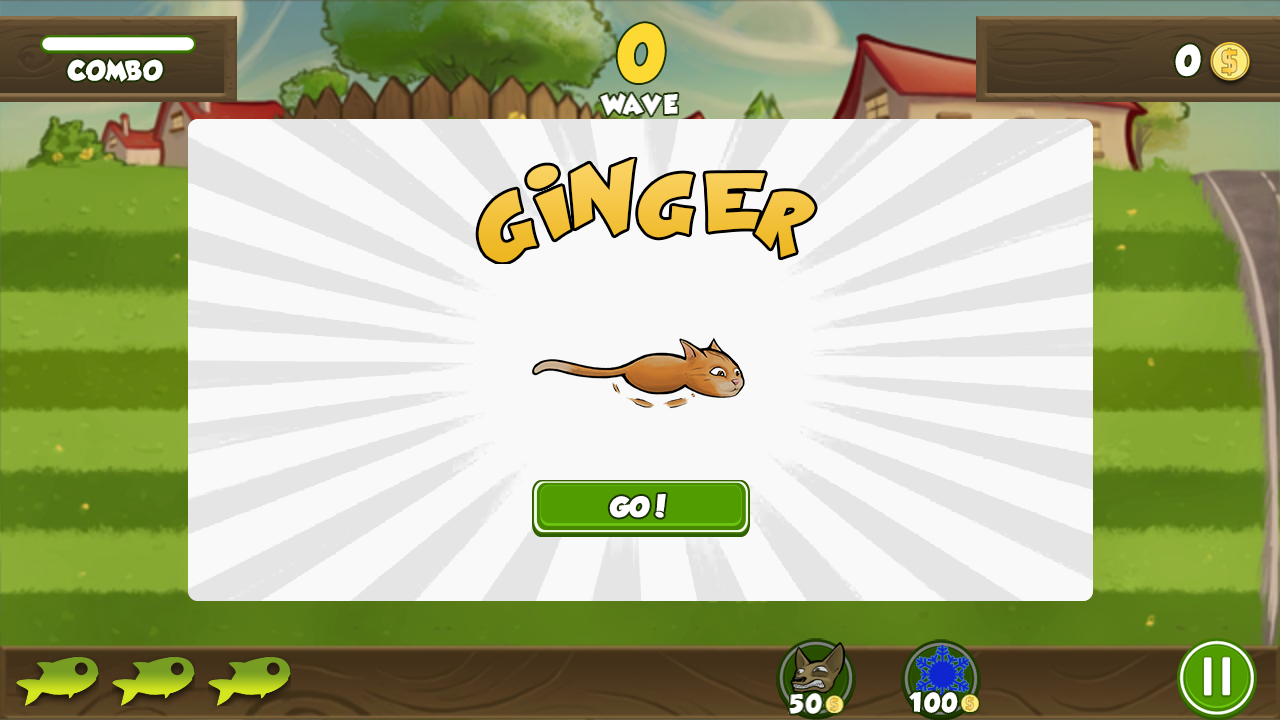Activate the 100-coin snowflake freeze power-up
1280x720 pixels.
pyautogui.click(x=941, y=675)
